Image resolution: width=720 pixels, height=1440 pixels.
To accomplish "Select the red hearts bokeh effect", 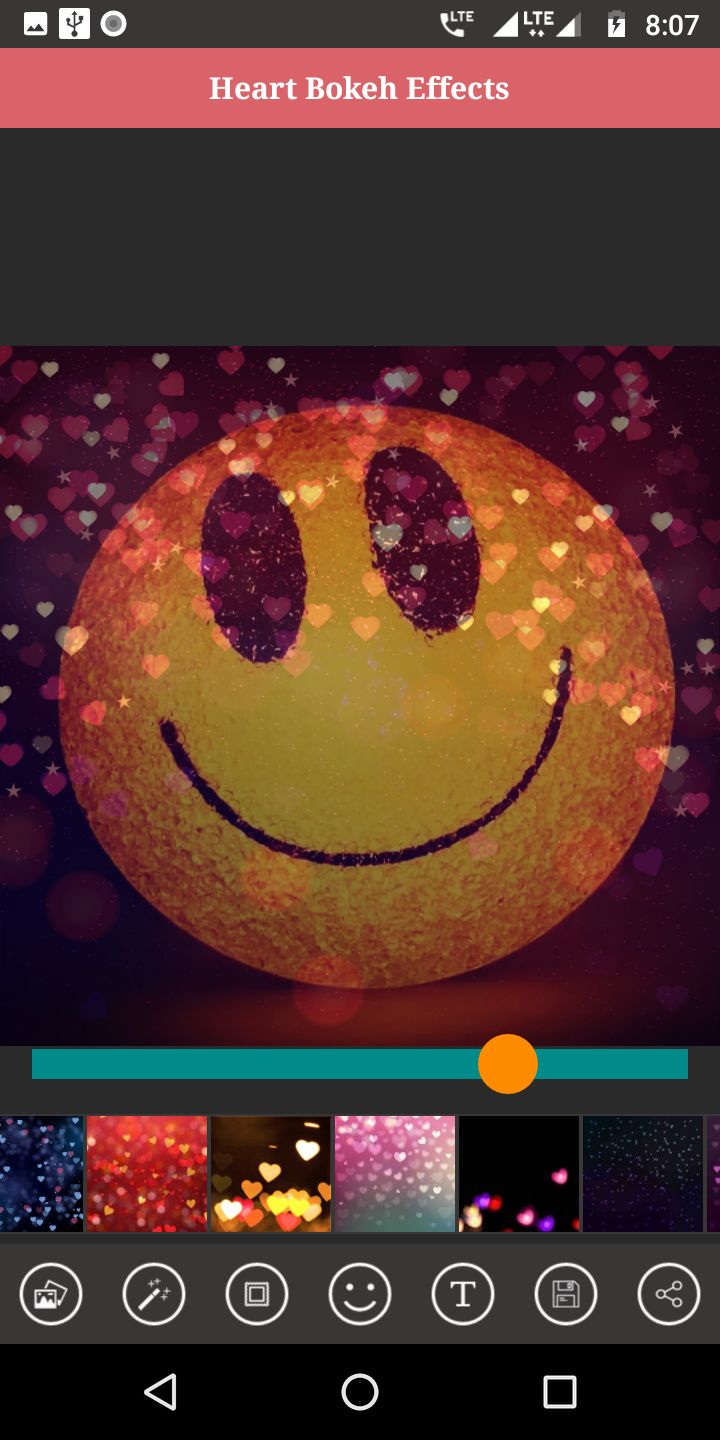I will coord(147,1174).
